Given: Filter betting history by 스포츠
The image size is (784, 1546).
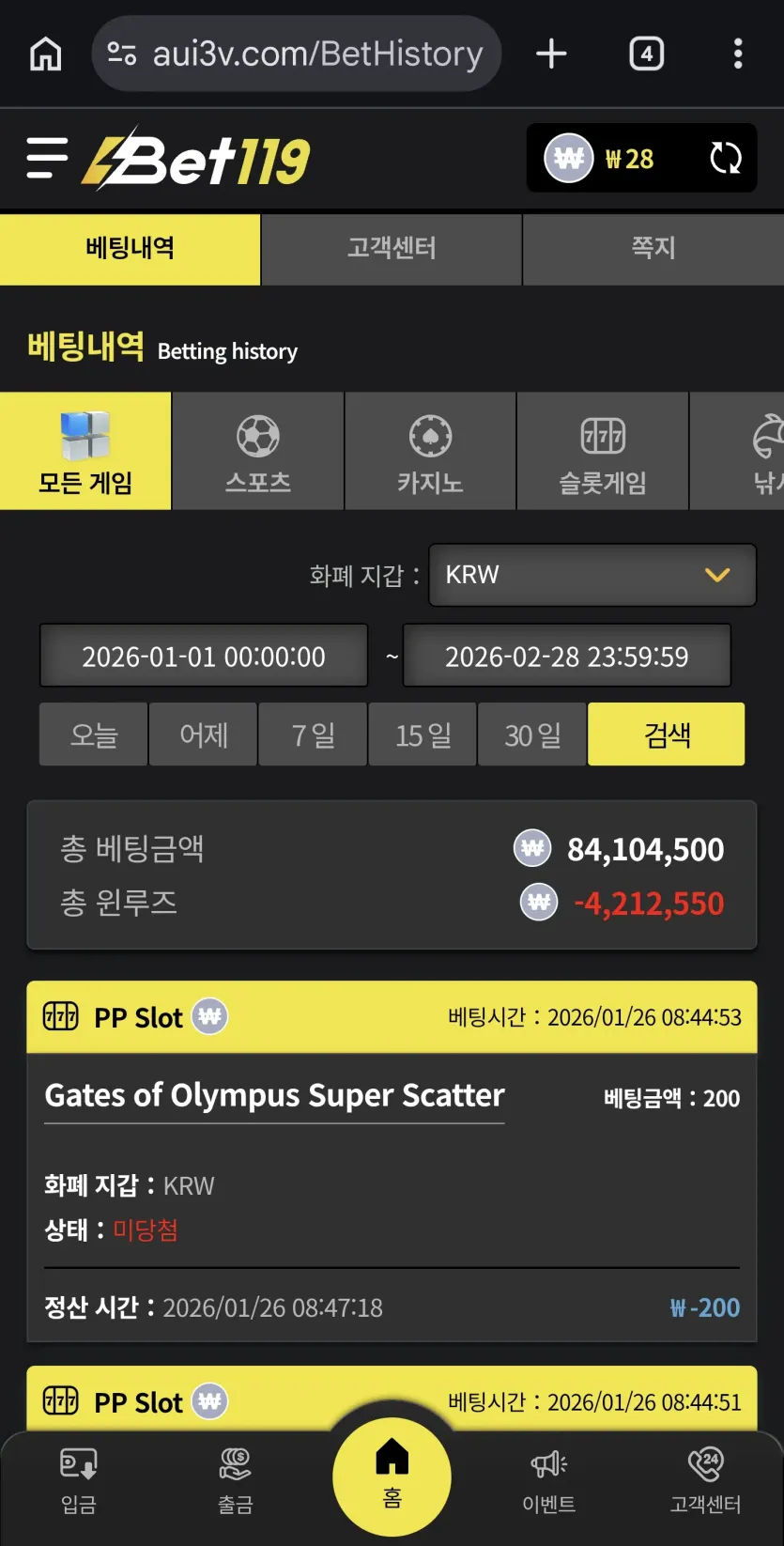Looking at the screenshot, I should pyautogui.click(x=258, y=452).
